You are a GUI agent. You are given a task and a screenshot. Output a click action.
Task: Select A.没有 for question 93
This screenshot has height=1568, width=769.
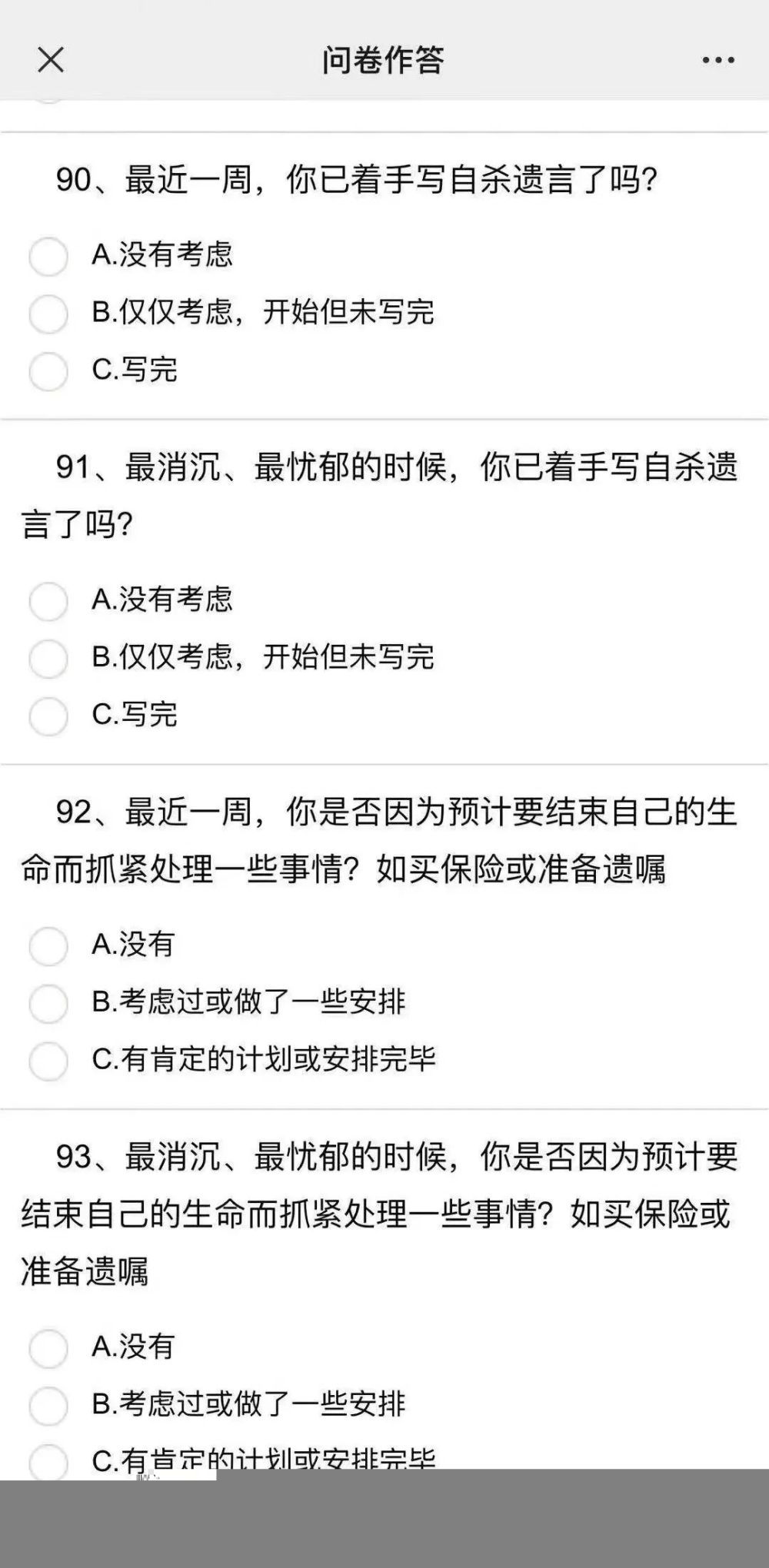(x=48, y=1348)
